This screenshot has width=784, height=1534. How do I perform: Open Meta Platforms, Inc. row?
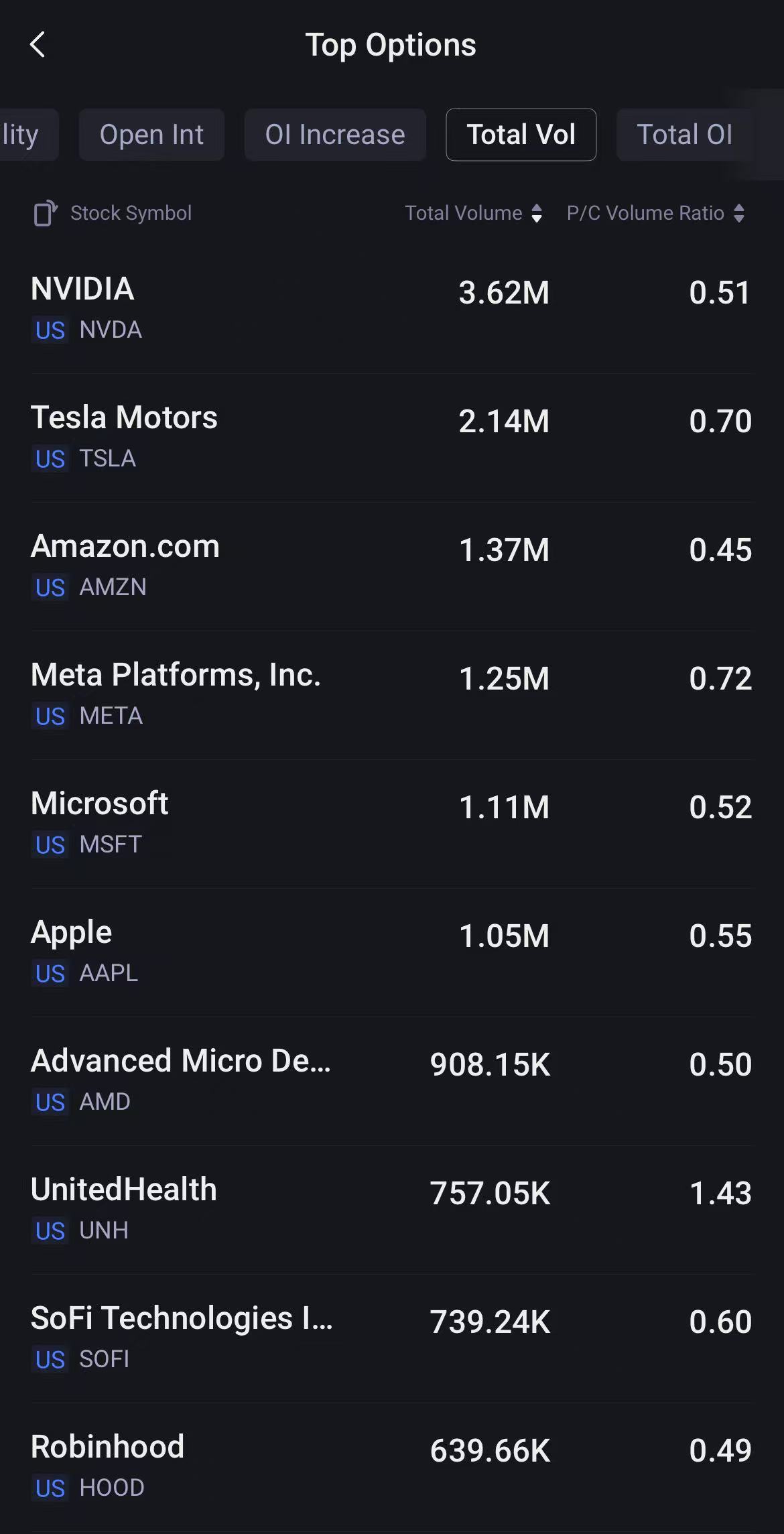[x=392, y=695]
